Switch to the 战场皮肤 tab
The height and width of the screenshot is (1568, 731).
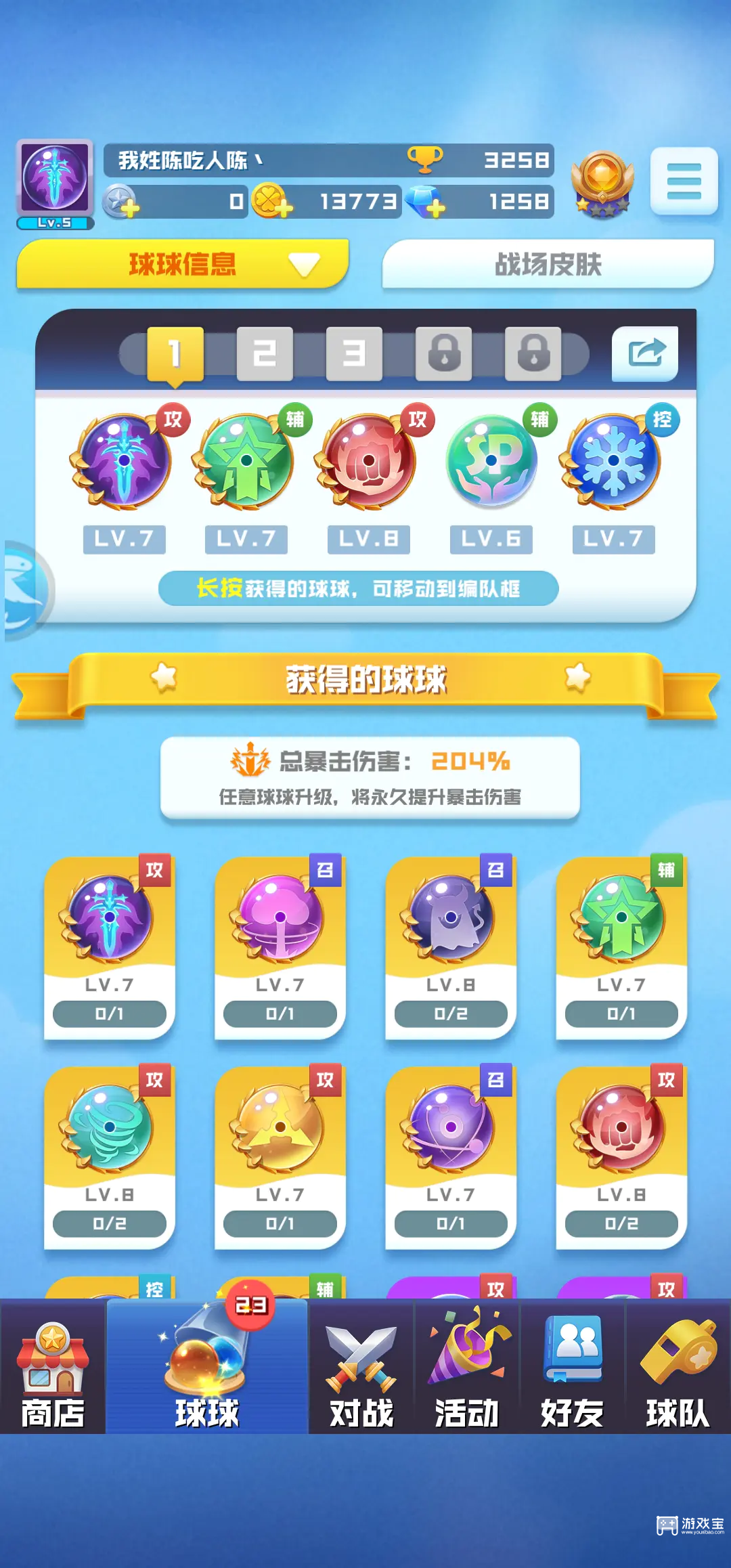(548, 264)
